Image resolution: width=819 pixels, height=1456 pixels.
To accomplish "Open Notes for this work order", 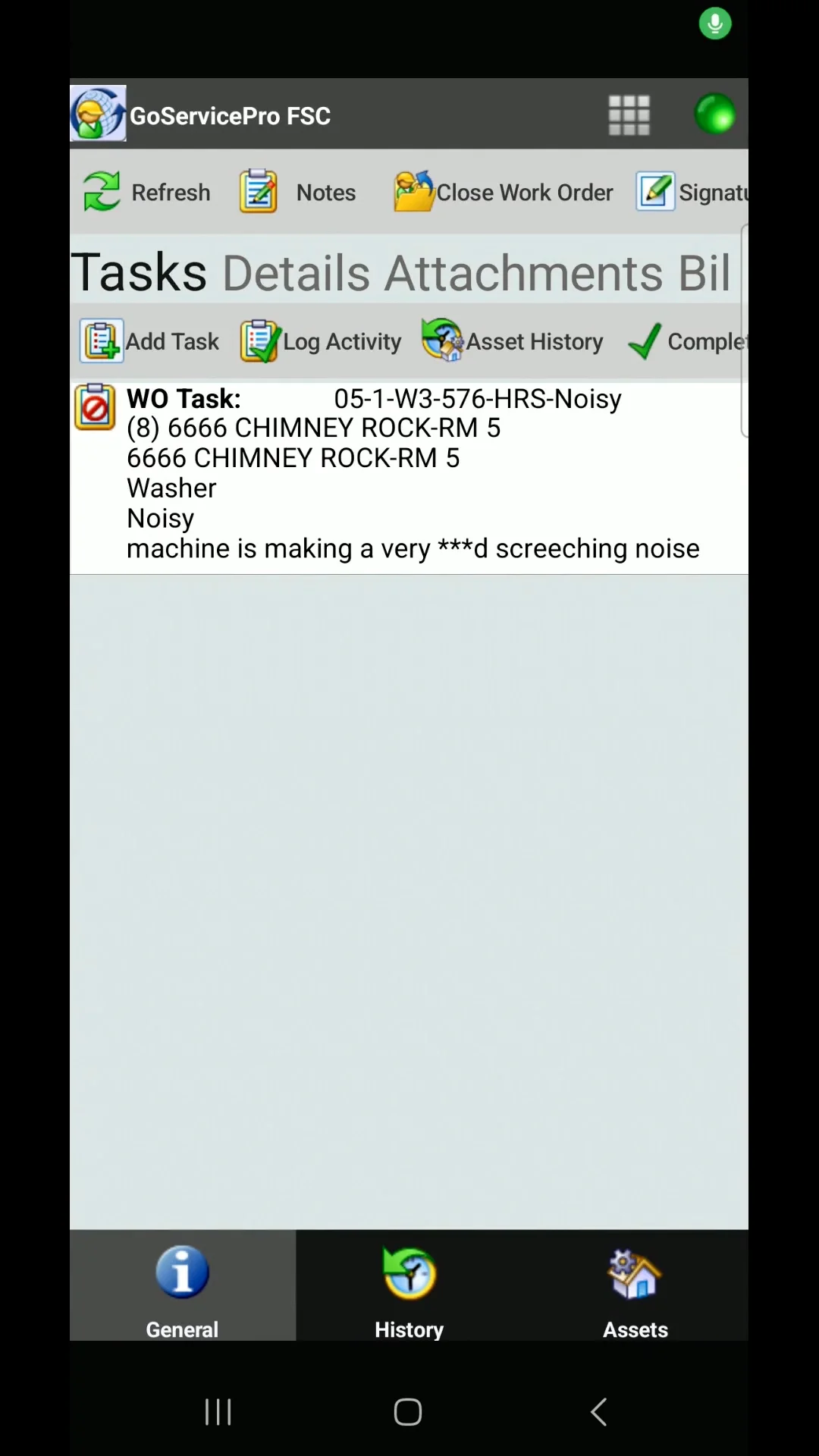I will tap(298, 192).
